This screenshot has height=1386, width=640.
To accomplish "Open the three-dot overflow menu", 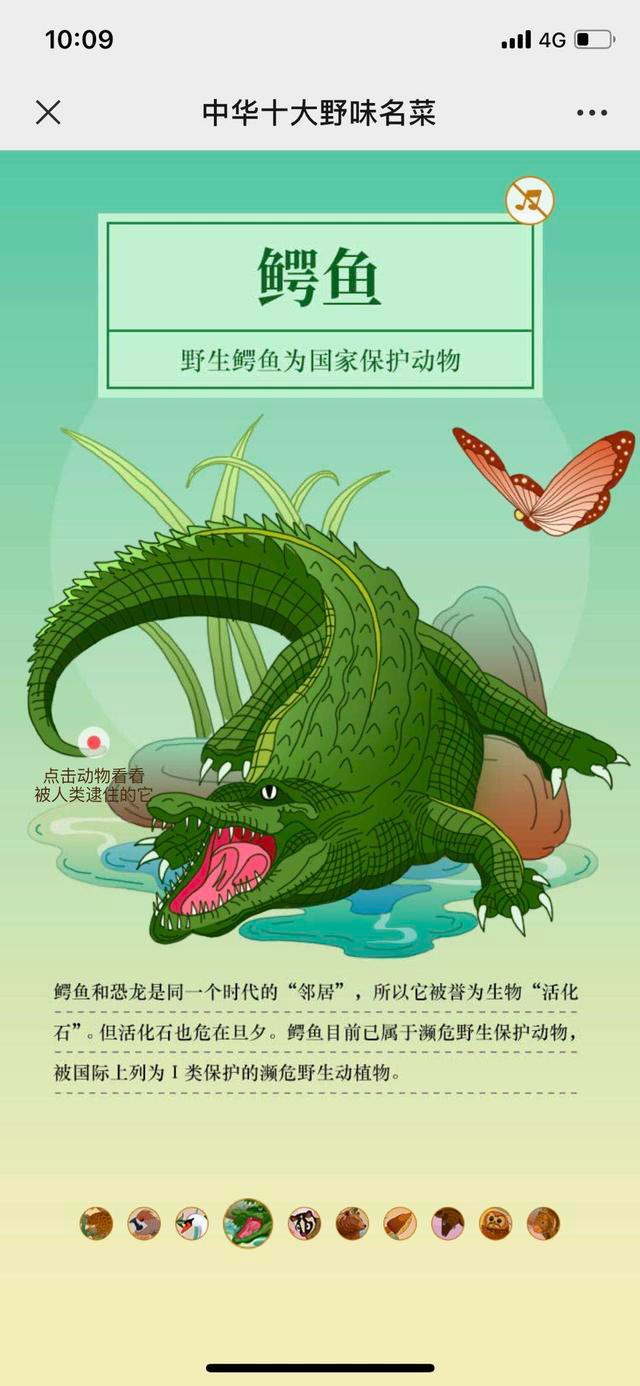I will click(x=592, y=112).
